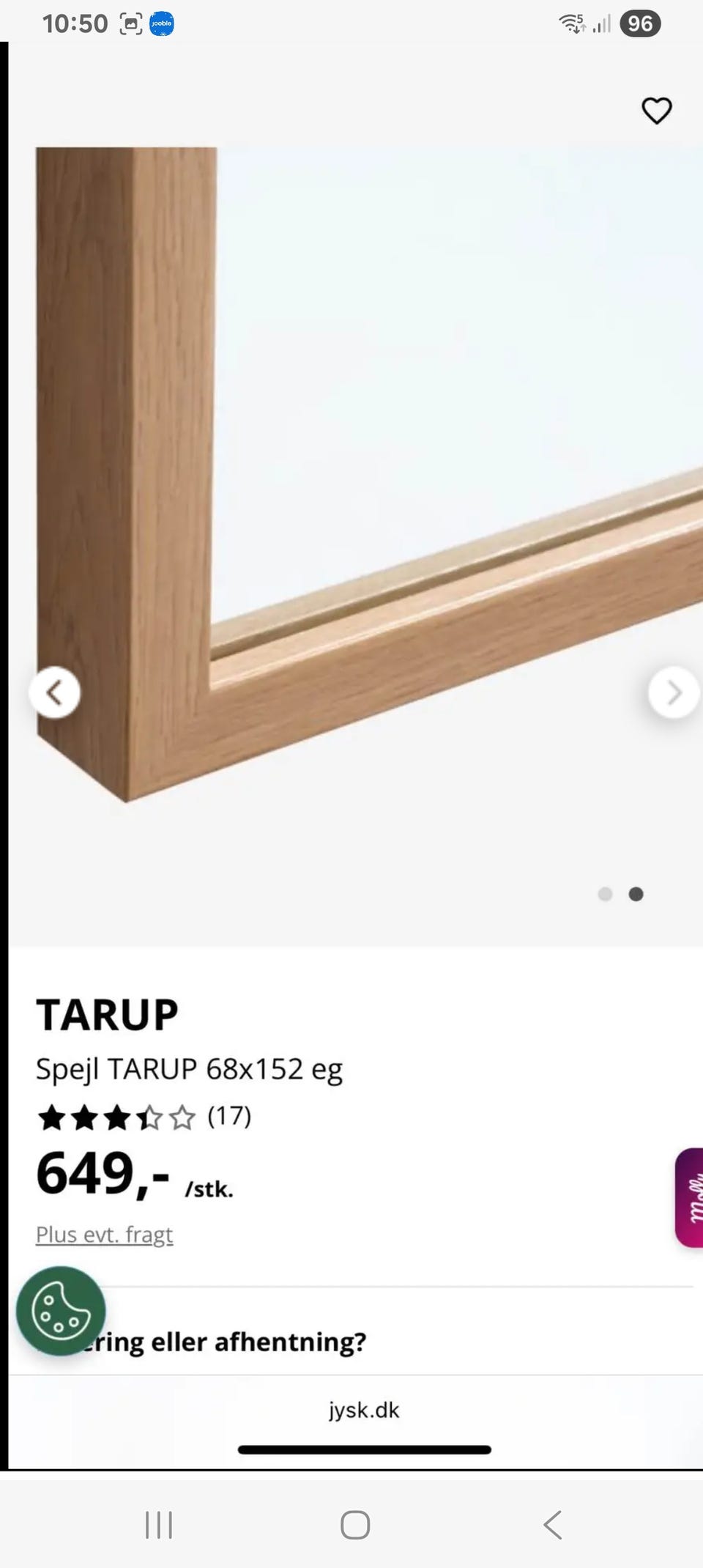
Task: View reviews by tapping the (17) count
Action: [228, 1117]
